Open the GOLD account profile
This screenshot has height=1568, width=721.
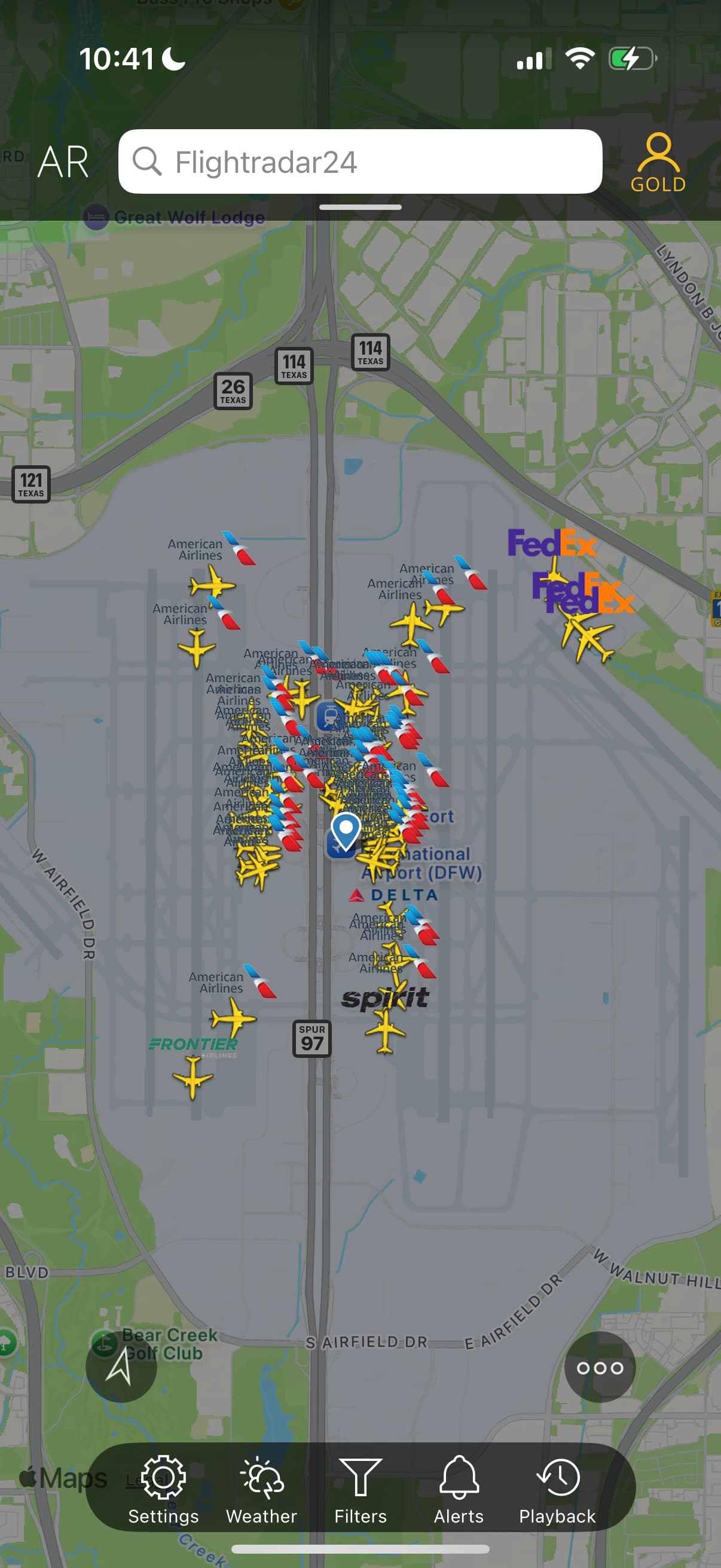[658, 163]
